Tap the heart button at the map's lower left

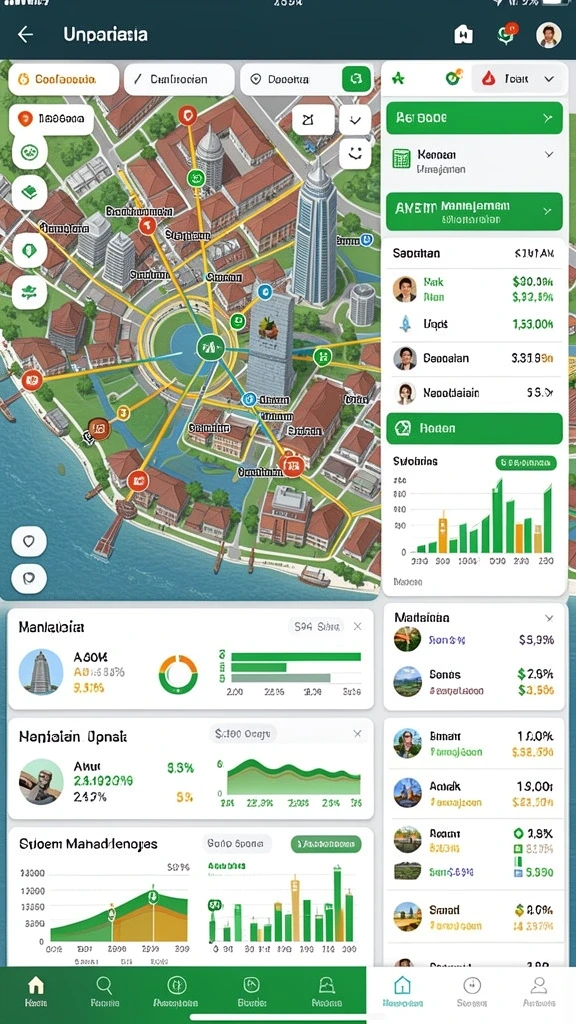click(29, 541)
